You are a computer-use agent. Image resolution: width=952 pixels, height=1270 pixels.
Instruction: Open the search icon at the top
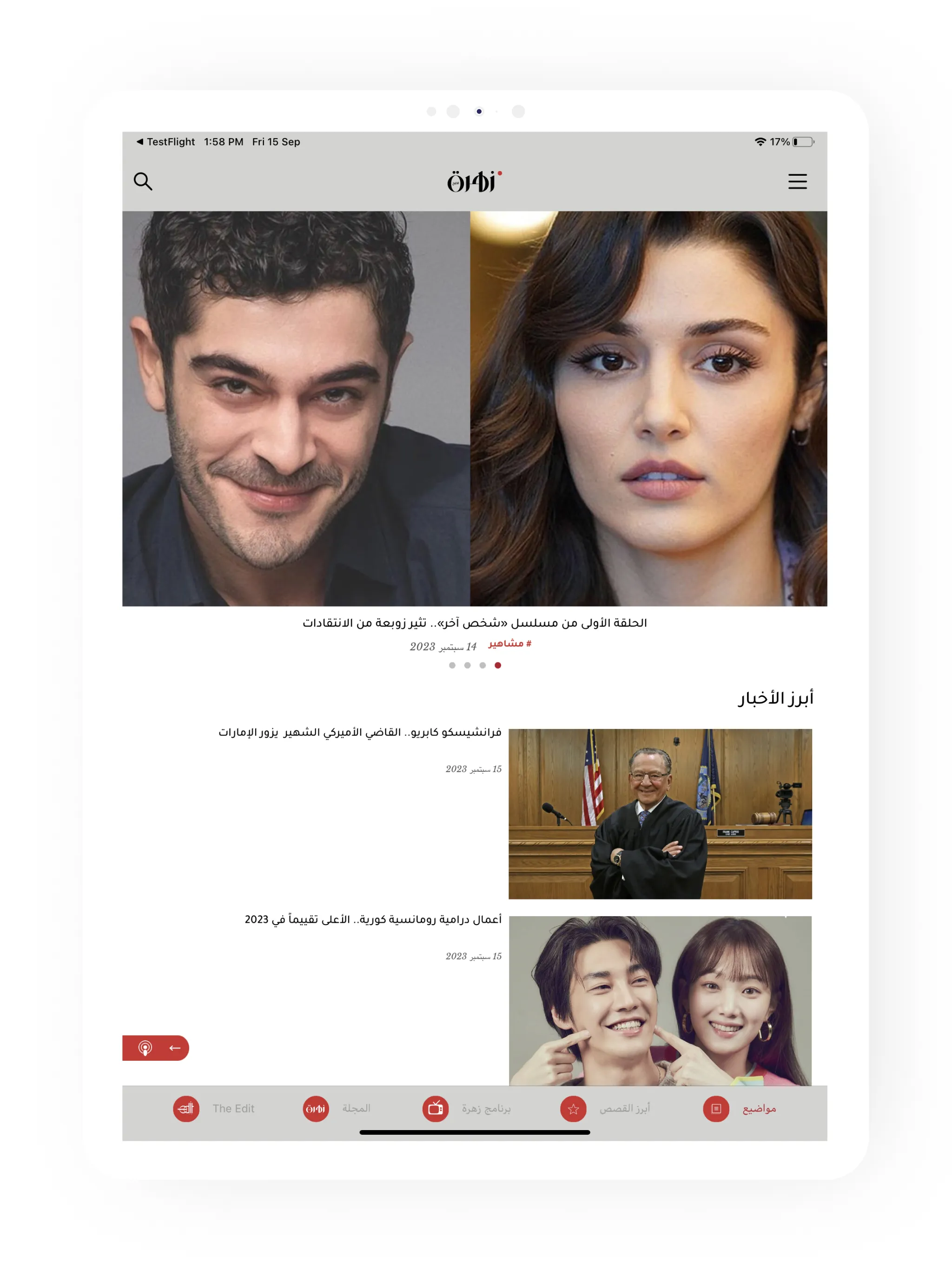[x=144, y=182]
